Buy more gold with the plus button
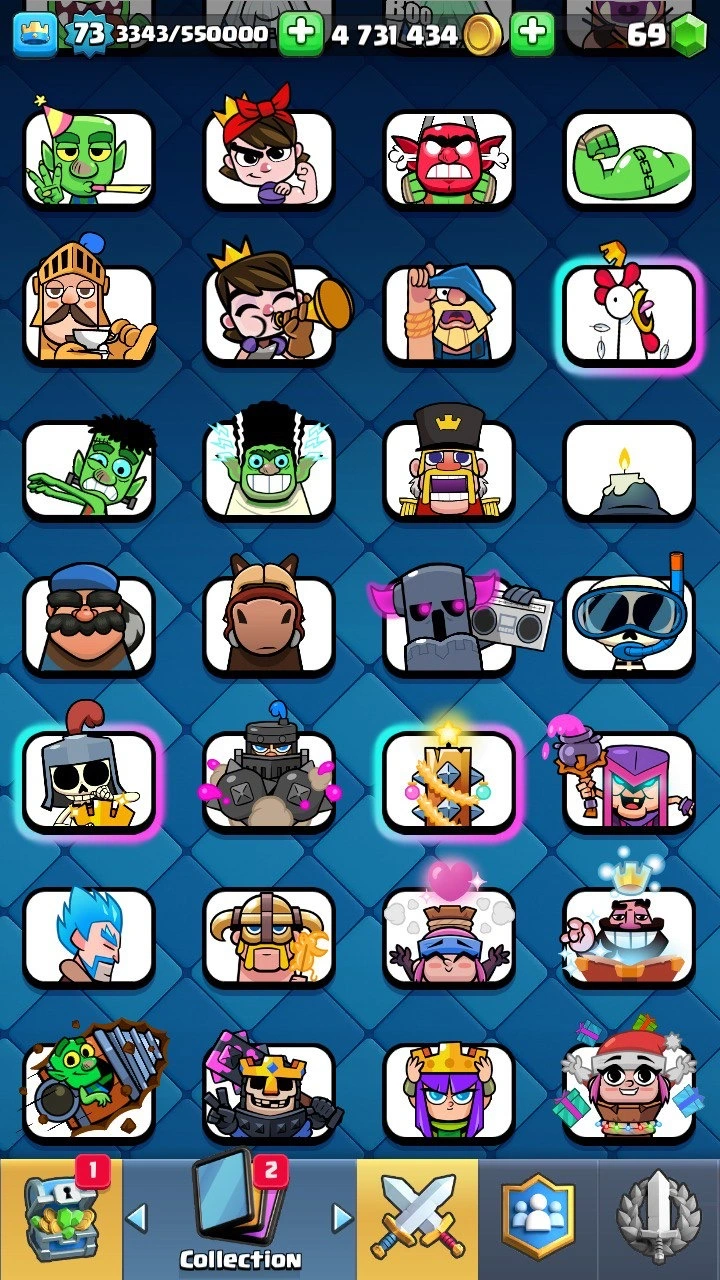The image size is (720, 1280). point(532,35)
